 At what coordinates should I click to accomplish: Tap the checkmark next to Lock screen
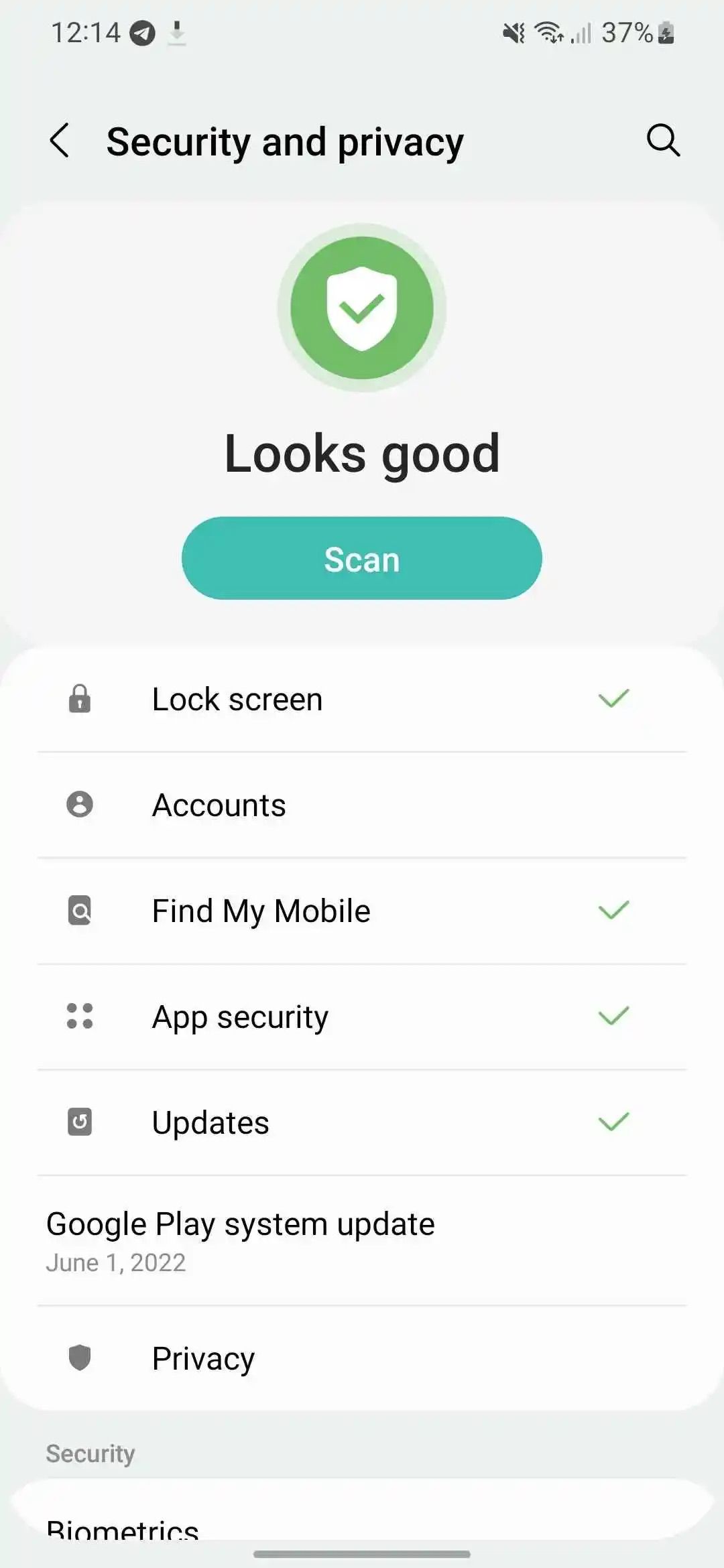pos(614,699)
